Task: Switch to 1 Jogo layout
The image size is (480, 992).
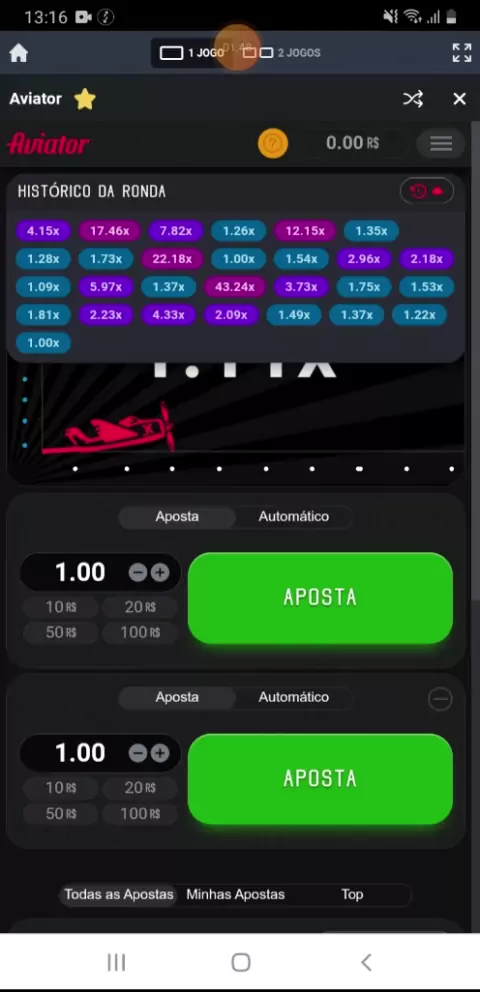Action: click(x=191, y=53)
